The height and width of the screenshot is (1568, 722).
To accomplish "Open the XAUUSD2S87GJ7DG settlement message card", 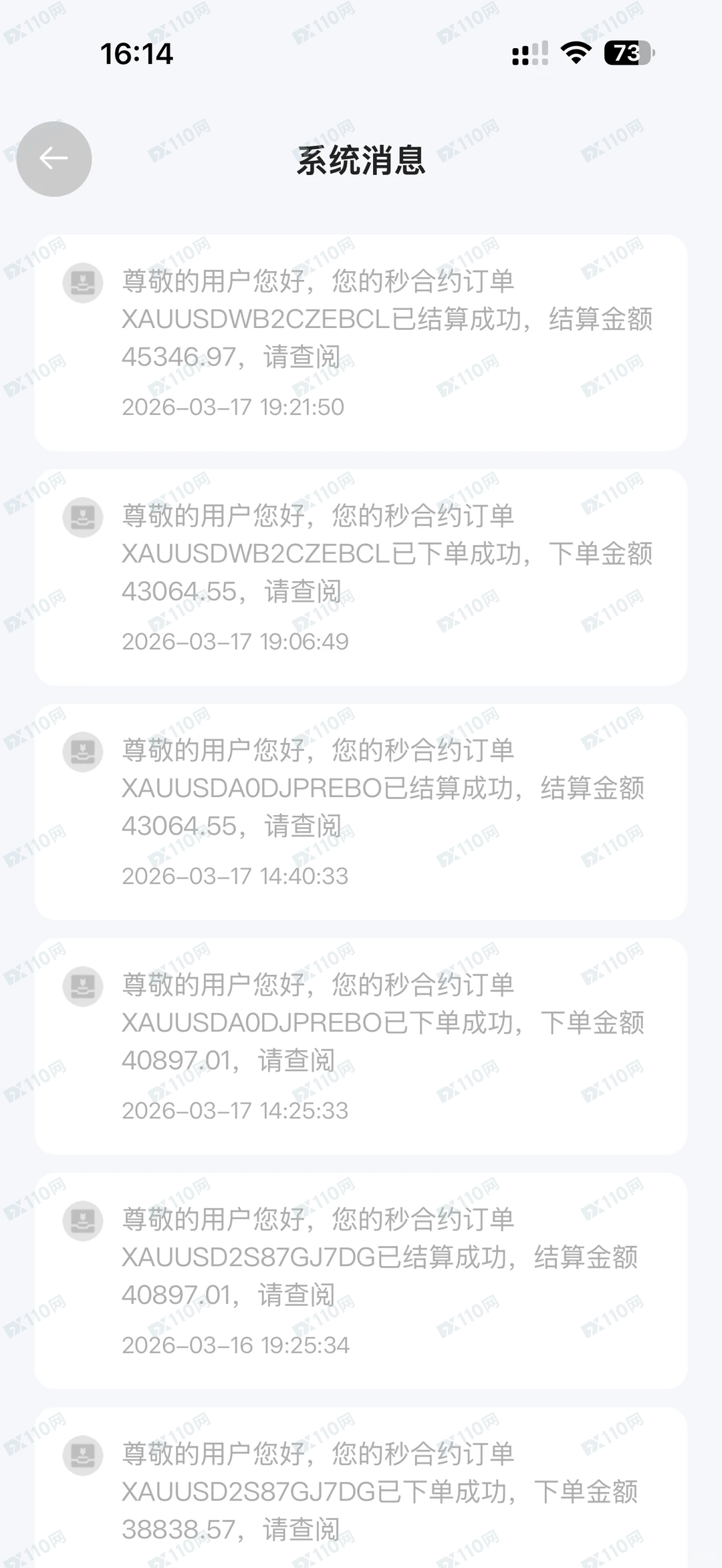I will [361, 1276].
